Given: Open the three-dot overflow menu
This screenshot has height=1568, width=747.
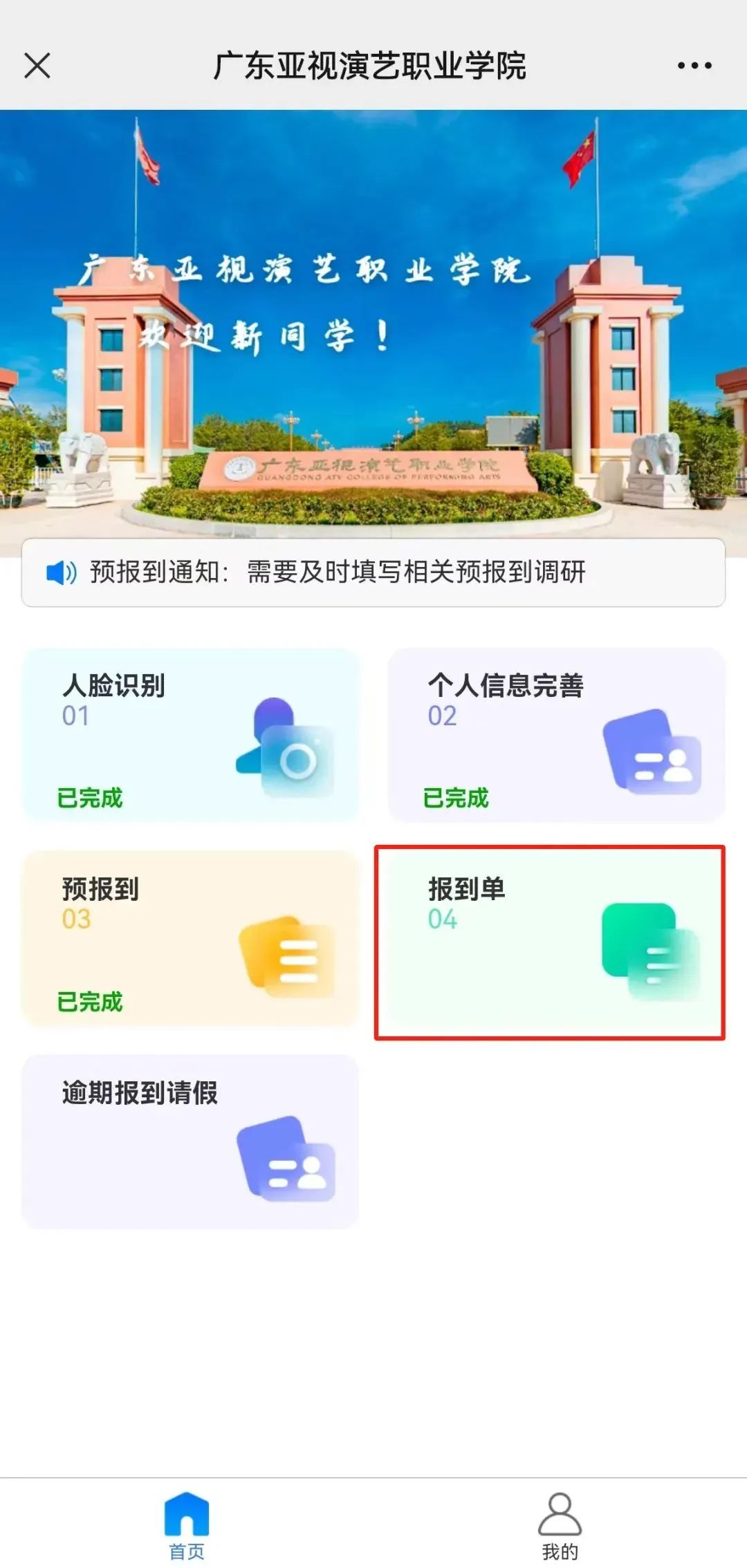Looking at the screenshot, I should click(x=694, y=66).
